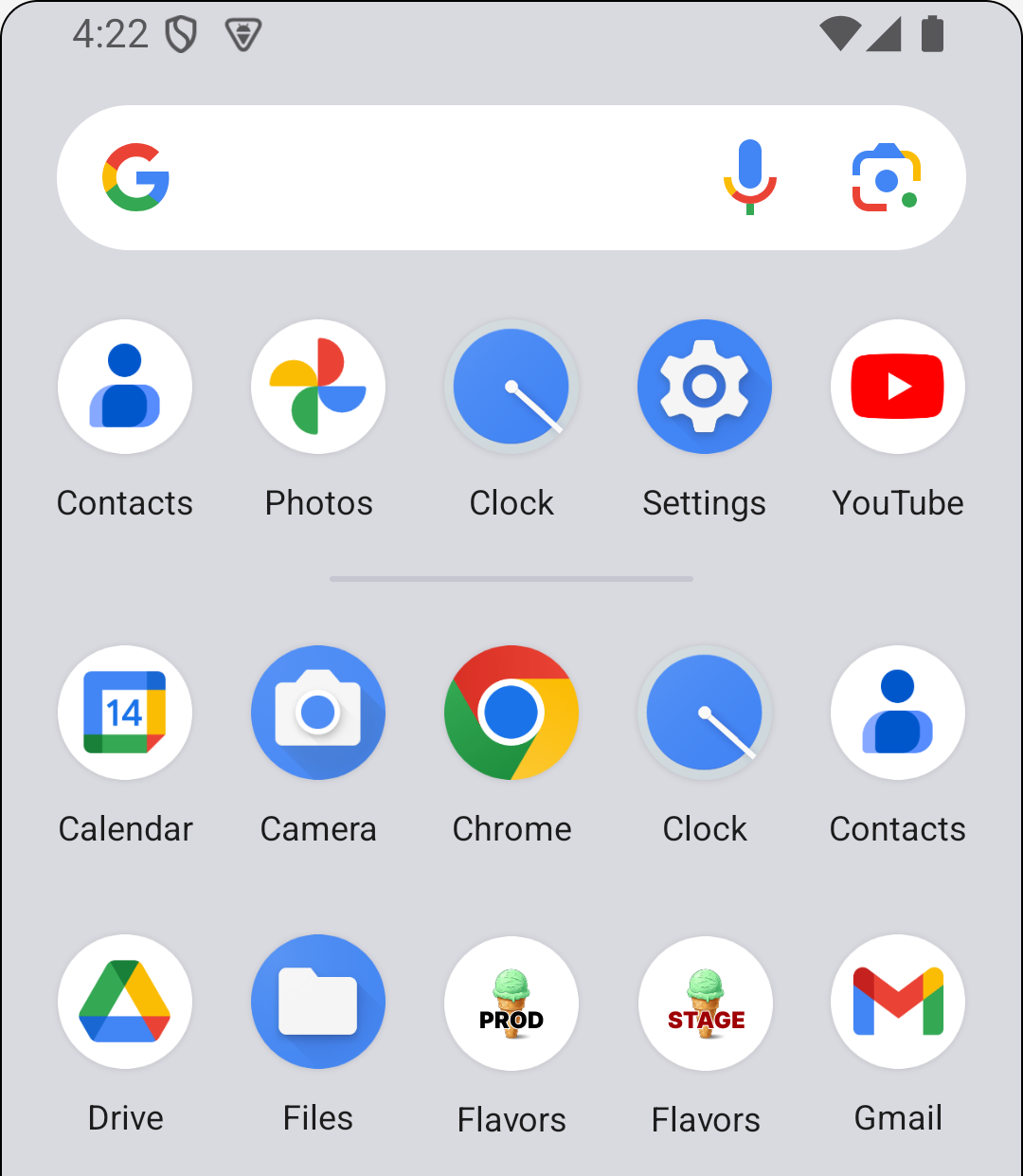Open the STAGE Flavors app
1023x1176 pixels.
pos(705,1002)
